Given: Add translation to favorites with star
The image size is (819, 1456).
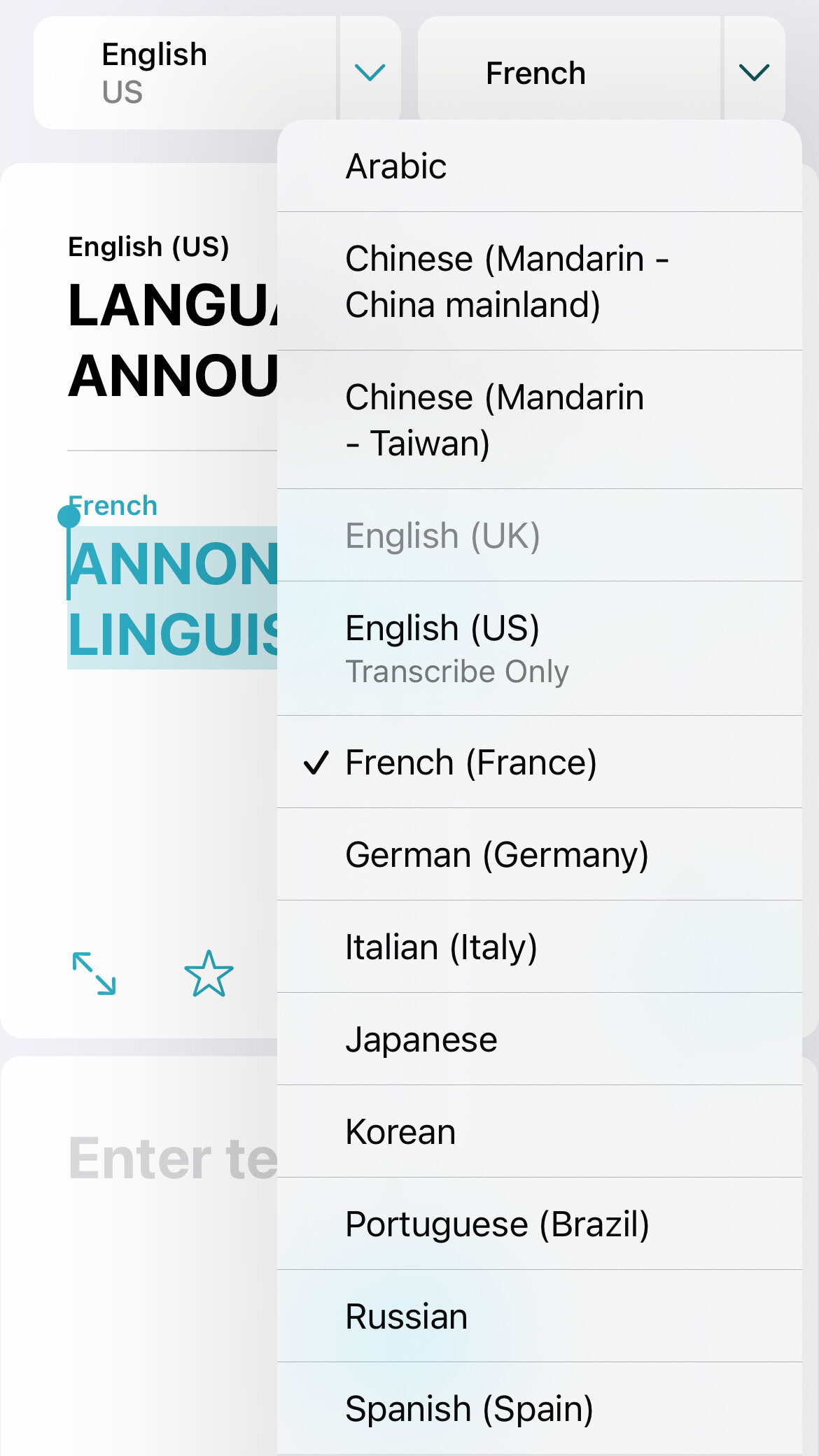Looking at the screenshot, I should point(209,973).
